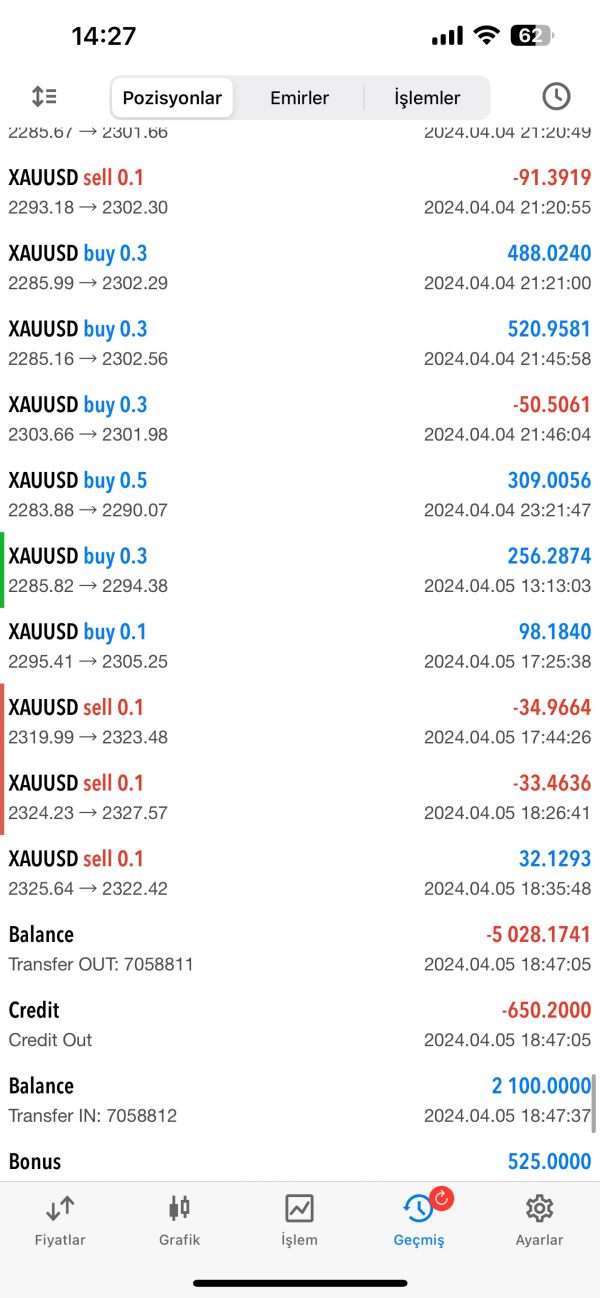This screenshot has height=1298, width=600.
Task: Open the Ayarlar settings tab
Action: (539, 1220)
